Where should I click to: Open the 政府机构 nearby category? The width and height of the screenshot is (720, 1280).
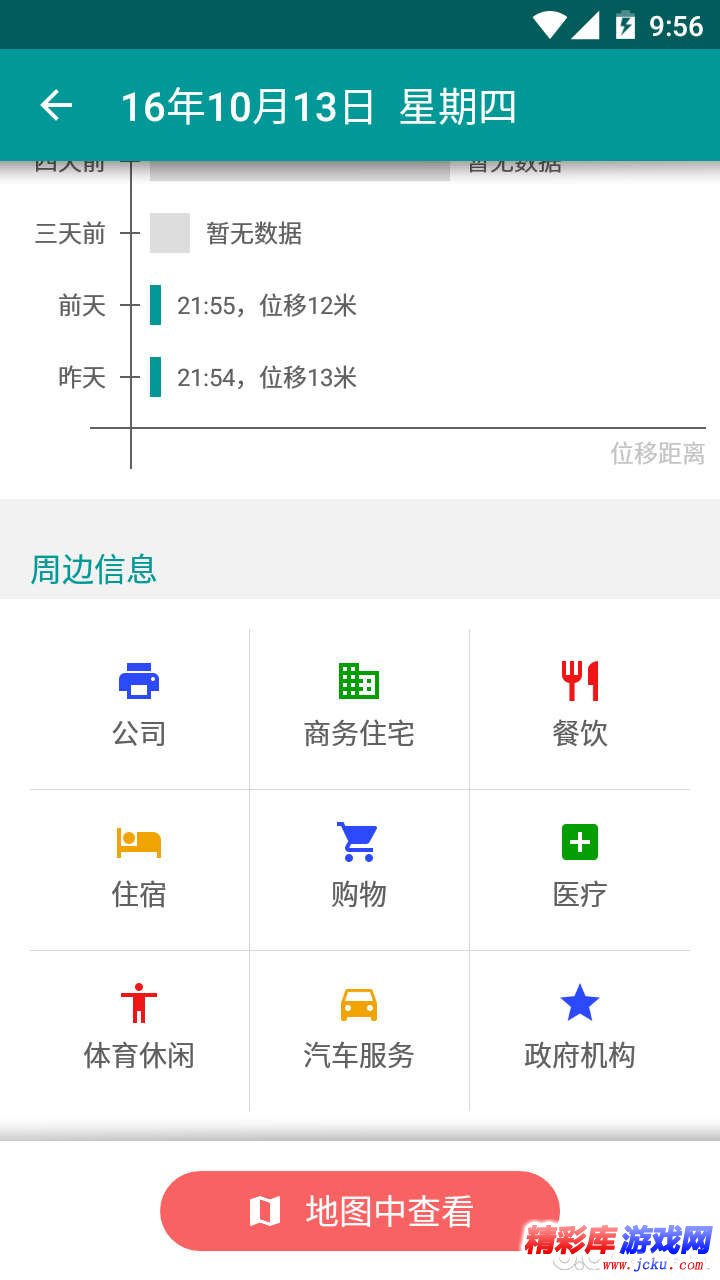click(579, 1028)
